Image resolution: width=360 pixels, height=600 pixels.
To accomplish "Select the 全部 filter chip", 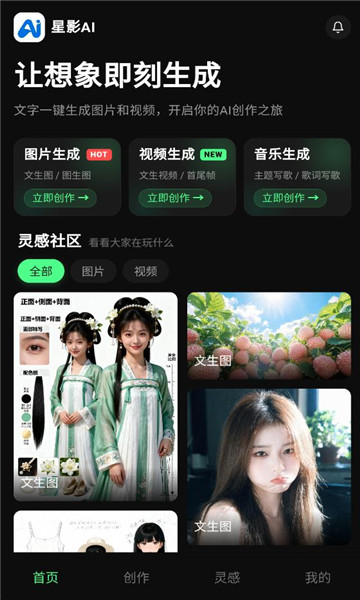I will tap(41, 271).
